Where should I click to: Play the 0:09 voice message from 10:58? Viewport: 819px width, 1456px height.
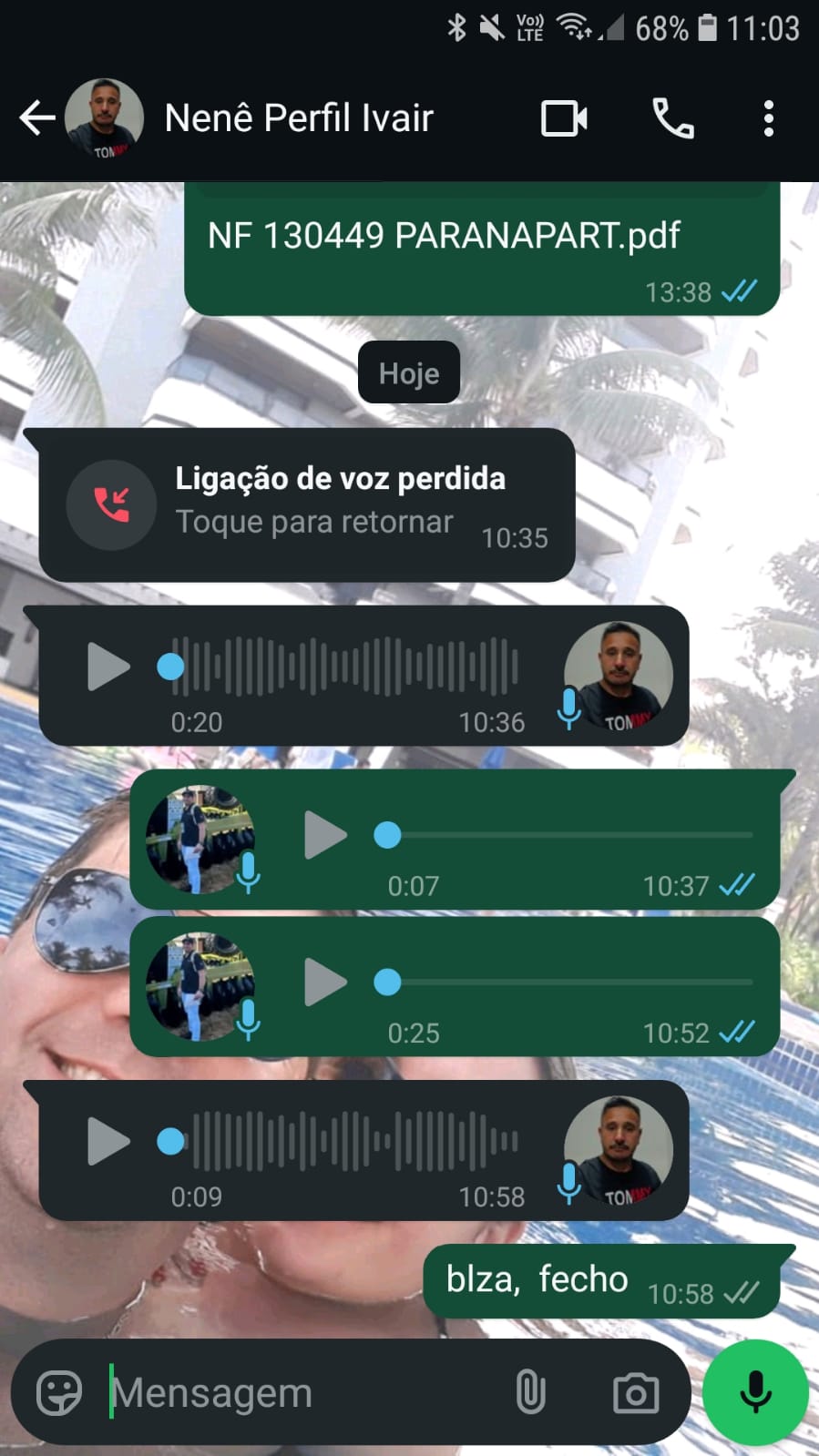click(x=107, y=1142)
